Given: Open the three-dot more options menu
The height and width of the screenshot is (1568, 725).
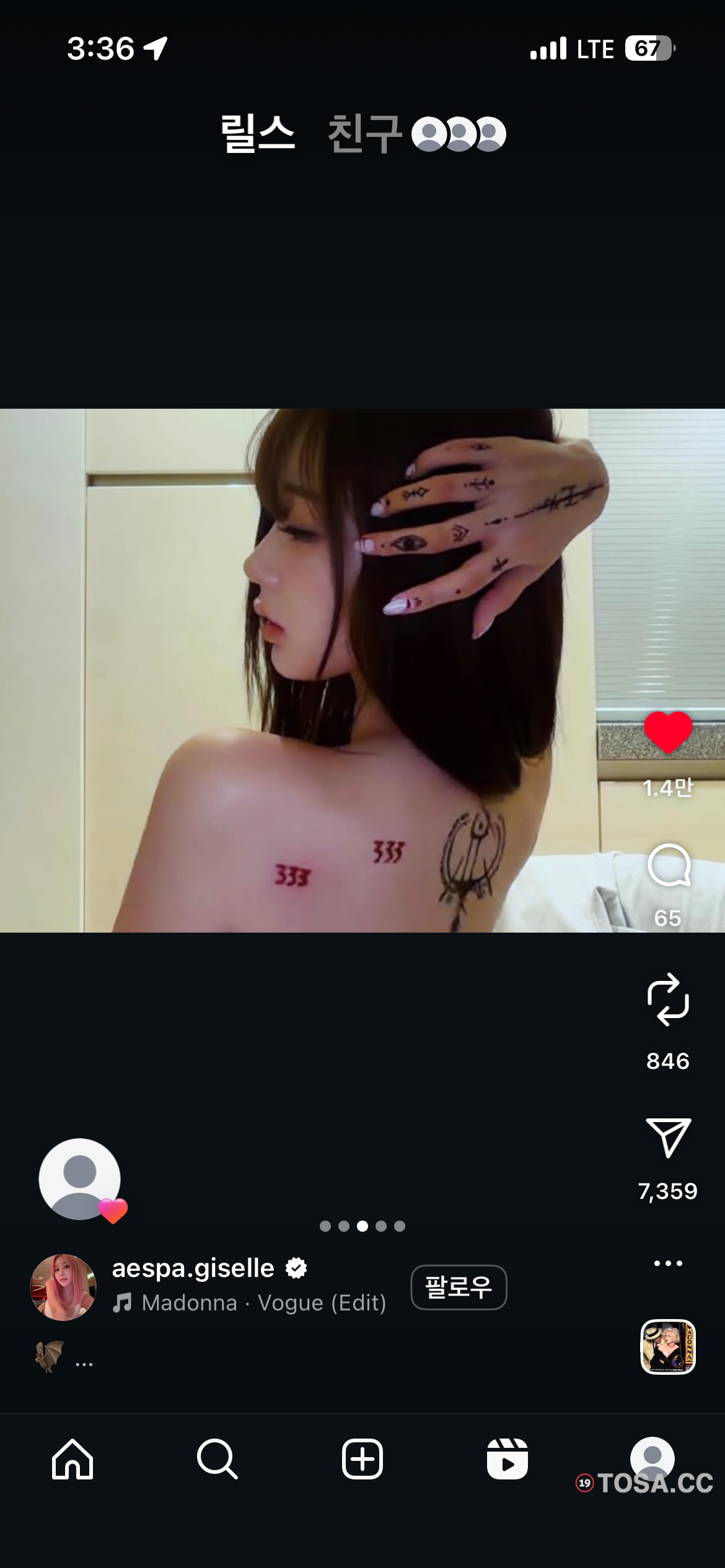Looking at the screenshot, I should [668, 1263].
